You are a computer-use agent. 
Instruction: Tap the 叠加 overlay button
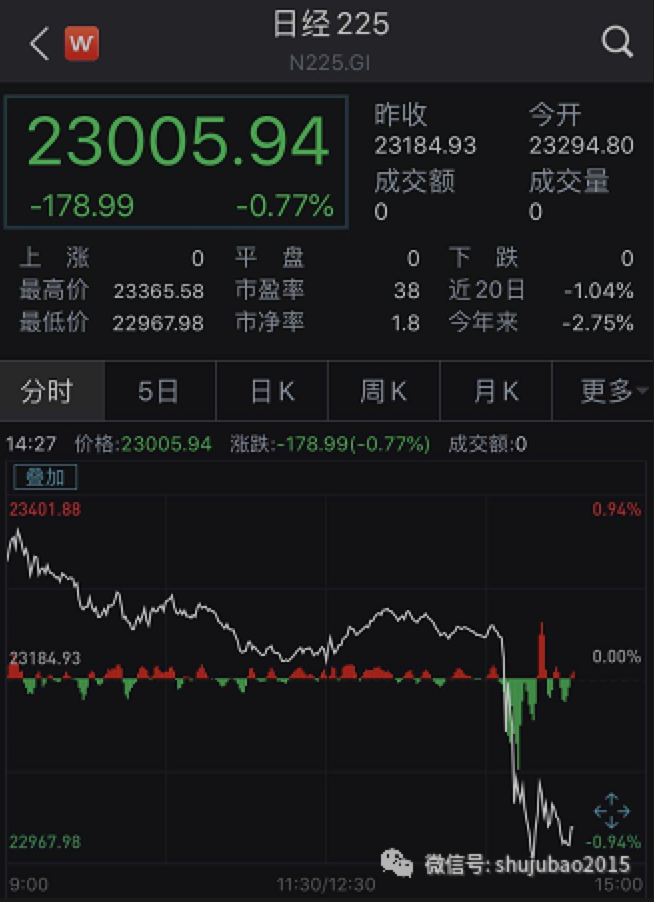45,477
